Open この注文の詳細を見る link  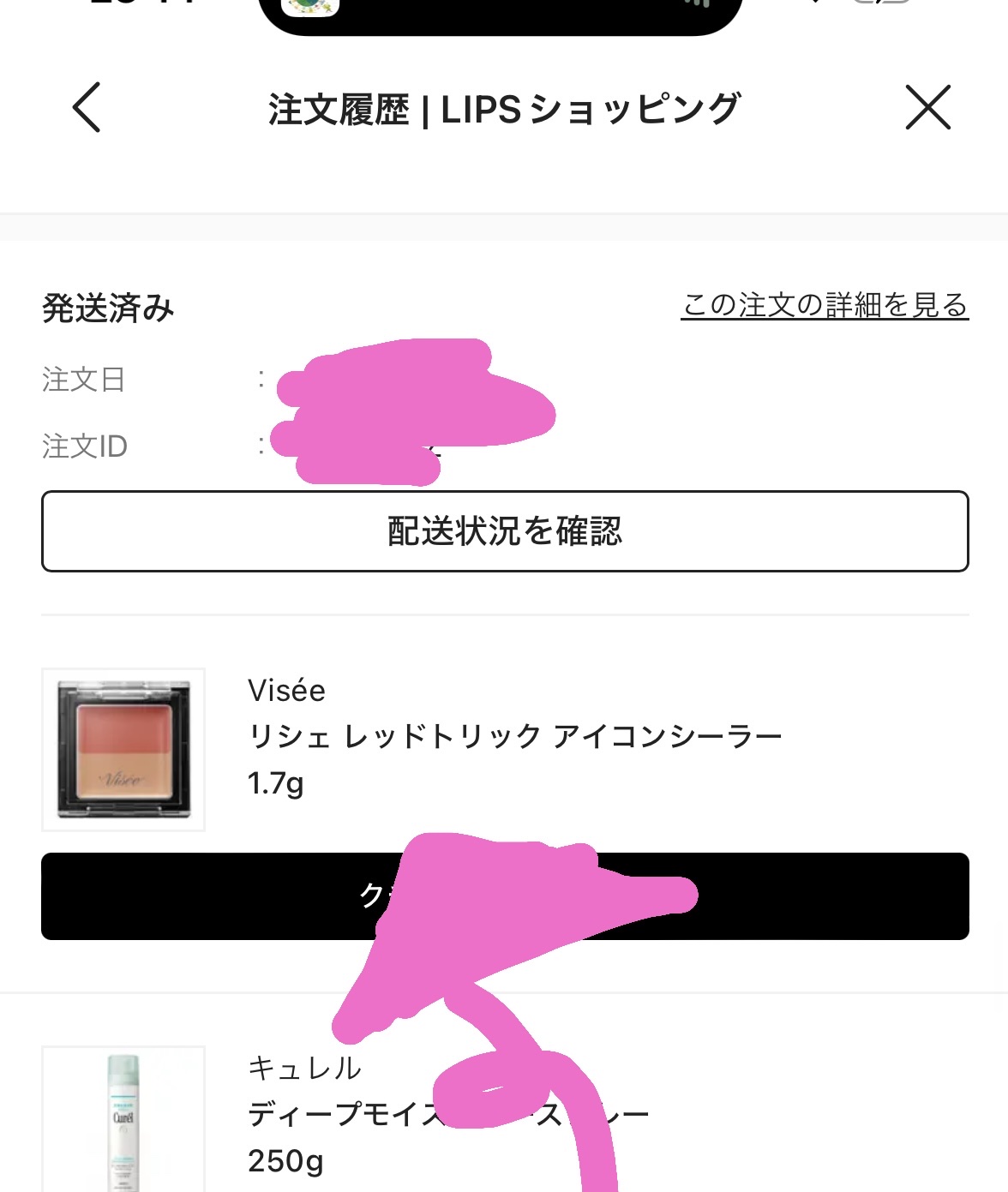tap(825, 305)
